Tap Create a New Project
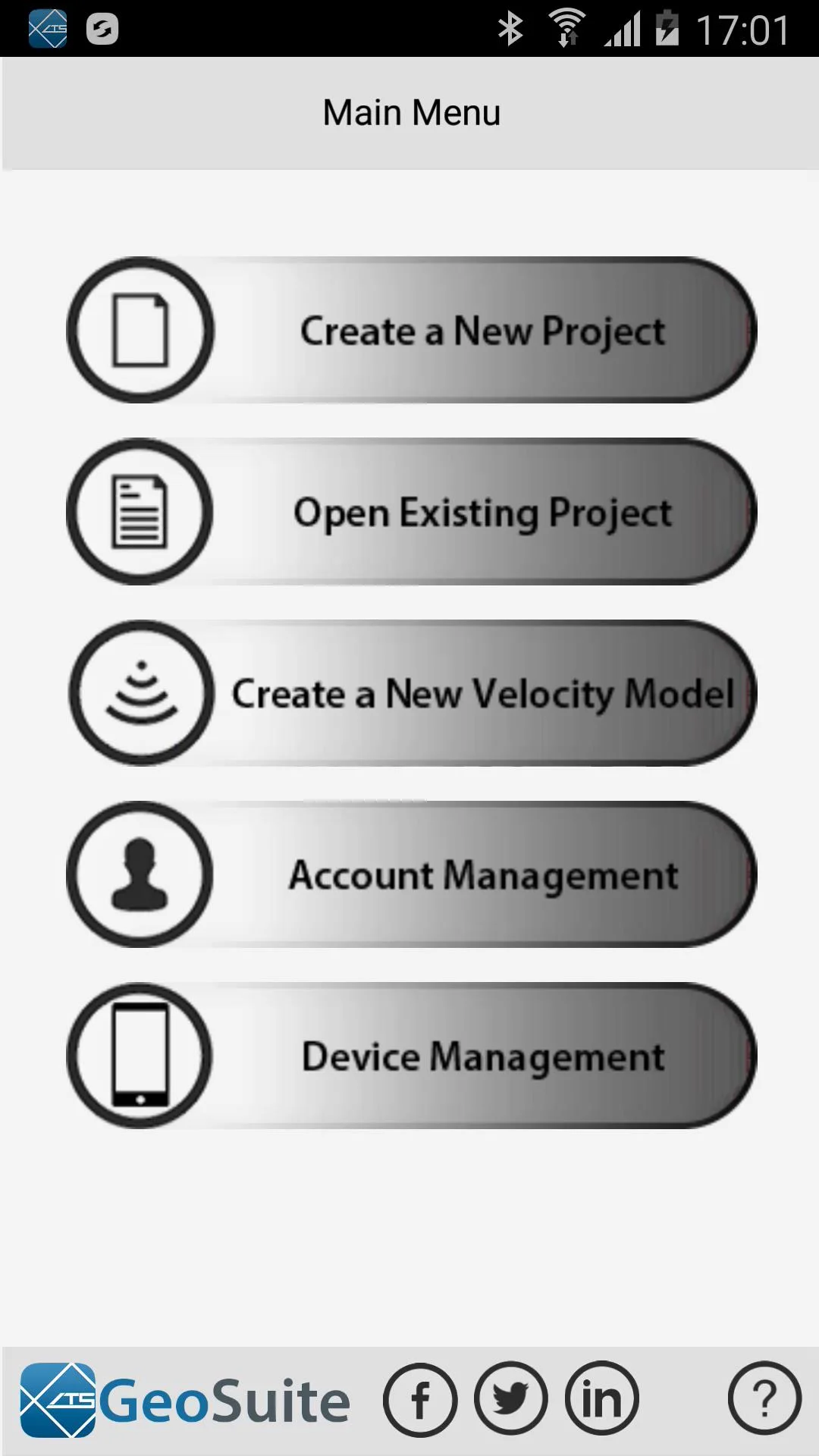Screen dimensions: 819x1456 [411, 331]
